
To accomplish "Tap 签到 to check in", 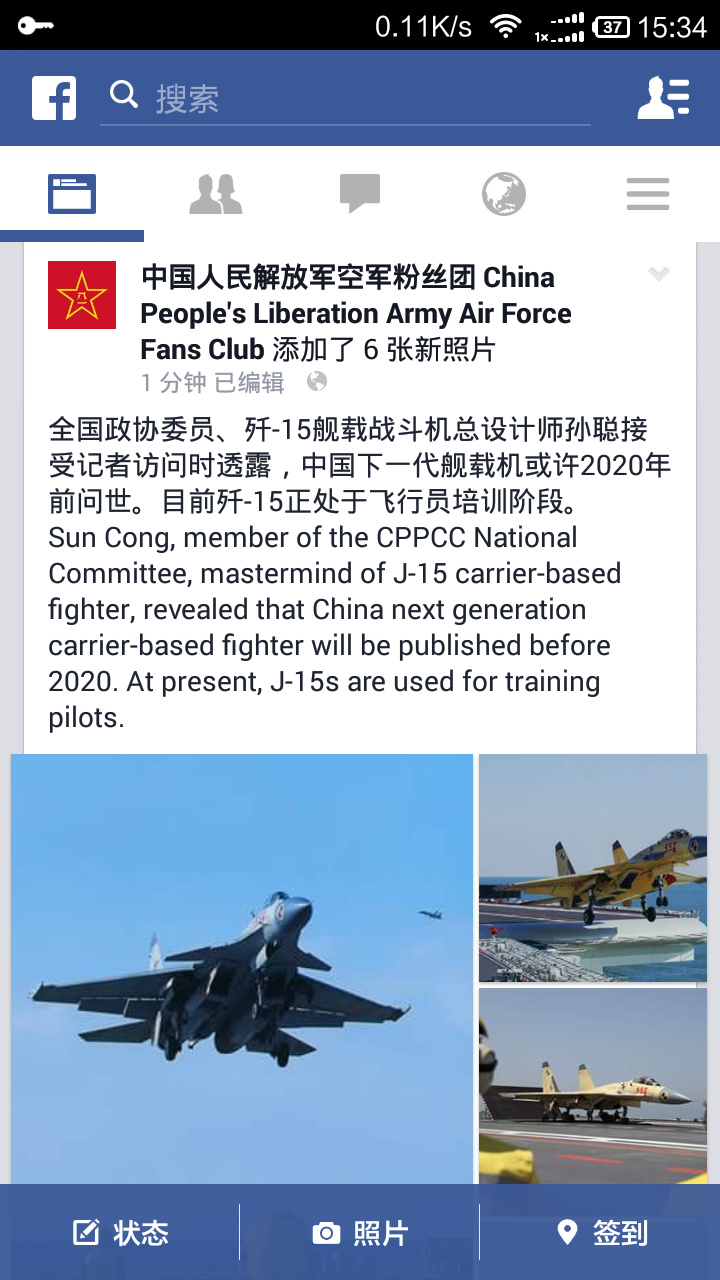I will tap(601, 1233).
